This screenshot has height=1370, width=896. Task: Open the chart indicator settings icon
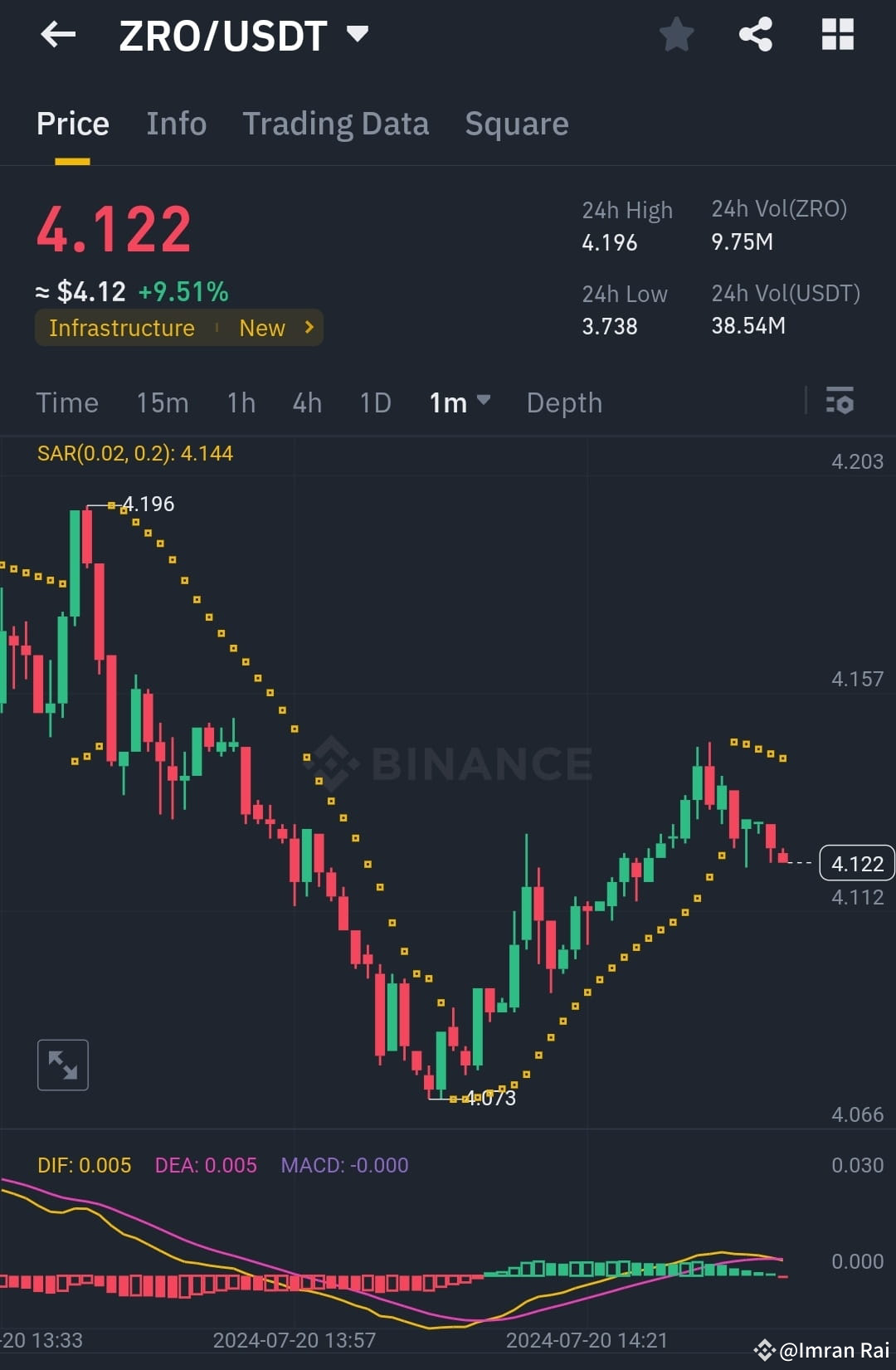(840, 402)
